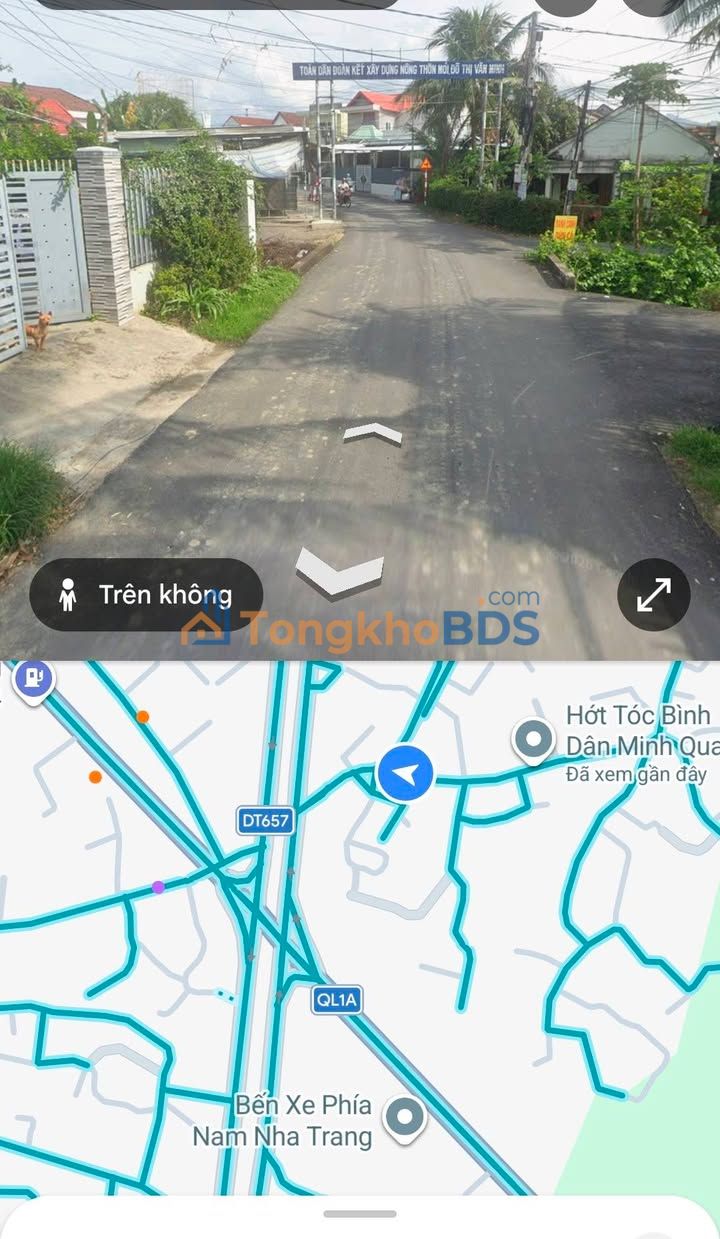Screen dimensions: 720x1239
Task: Expand Street View to full screen
Action: coord(654,594)
